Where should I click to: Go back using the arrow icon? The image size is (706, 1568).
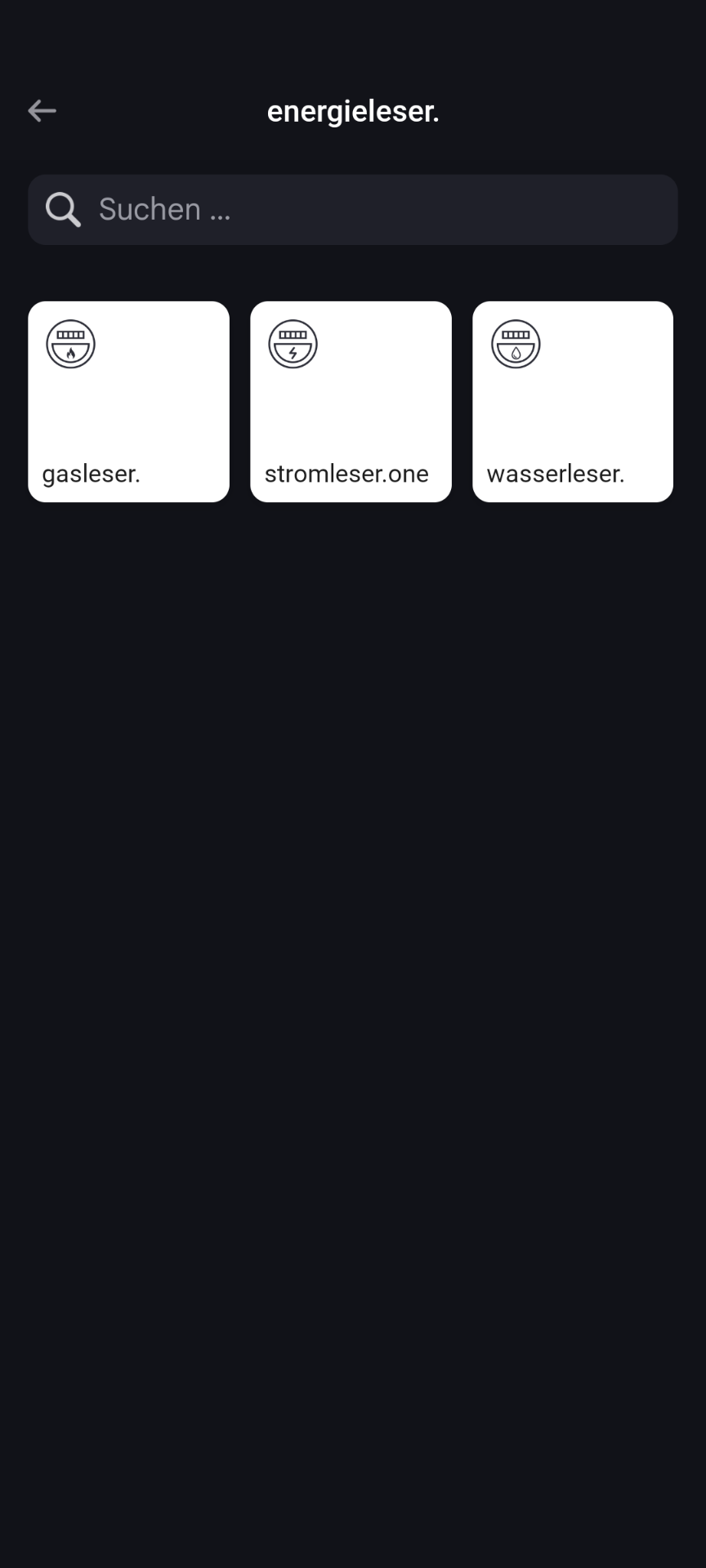[42, 111]
